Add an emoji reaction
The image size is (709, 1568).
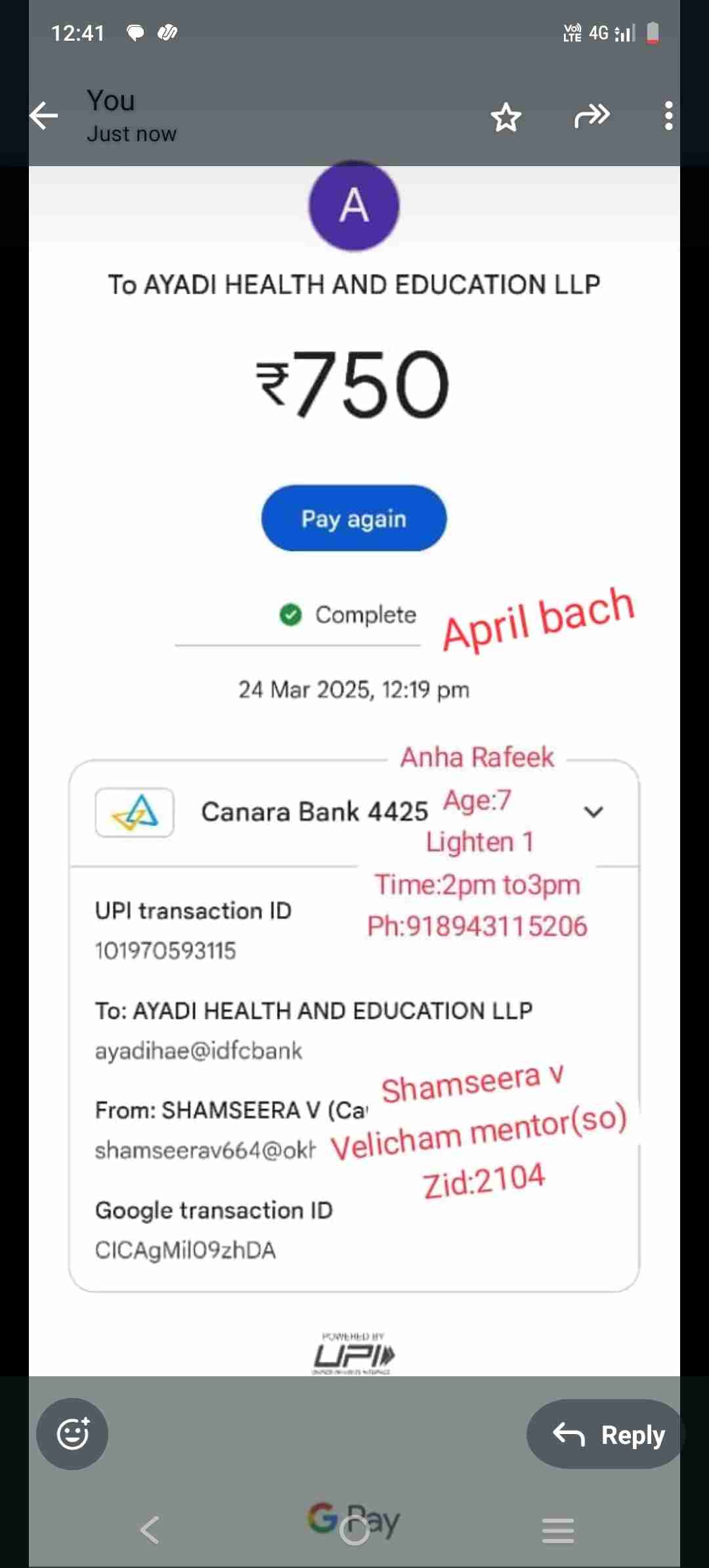click(x=72, y=1433)
